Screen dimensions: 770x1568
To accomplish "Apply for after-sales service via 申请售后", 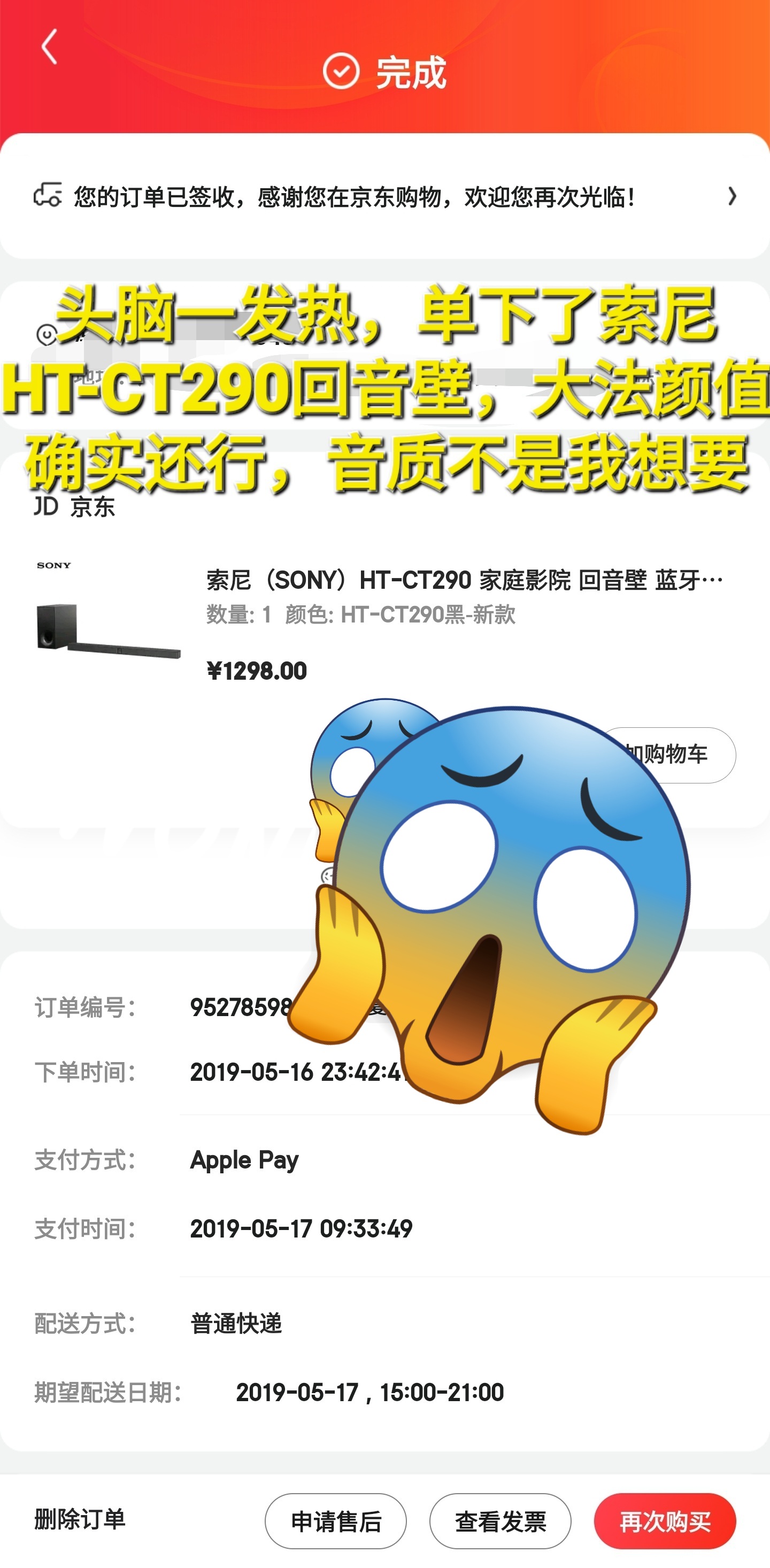I will [335, 1520].
